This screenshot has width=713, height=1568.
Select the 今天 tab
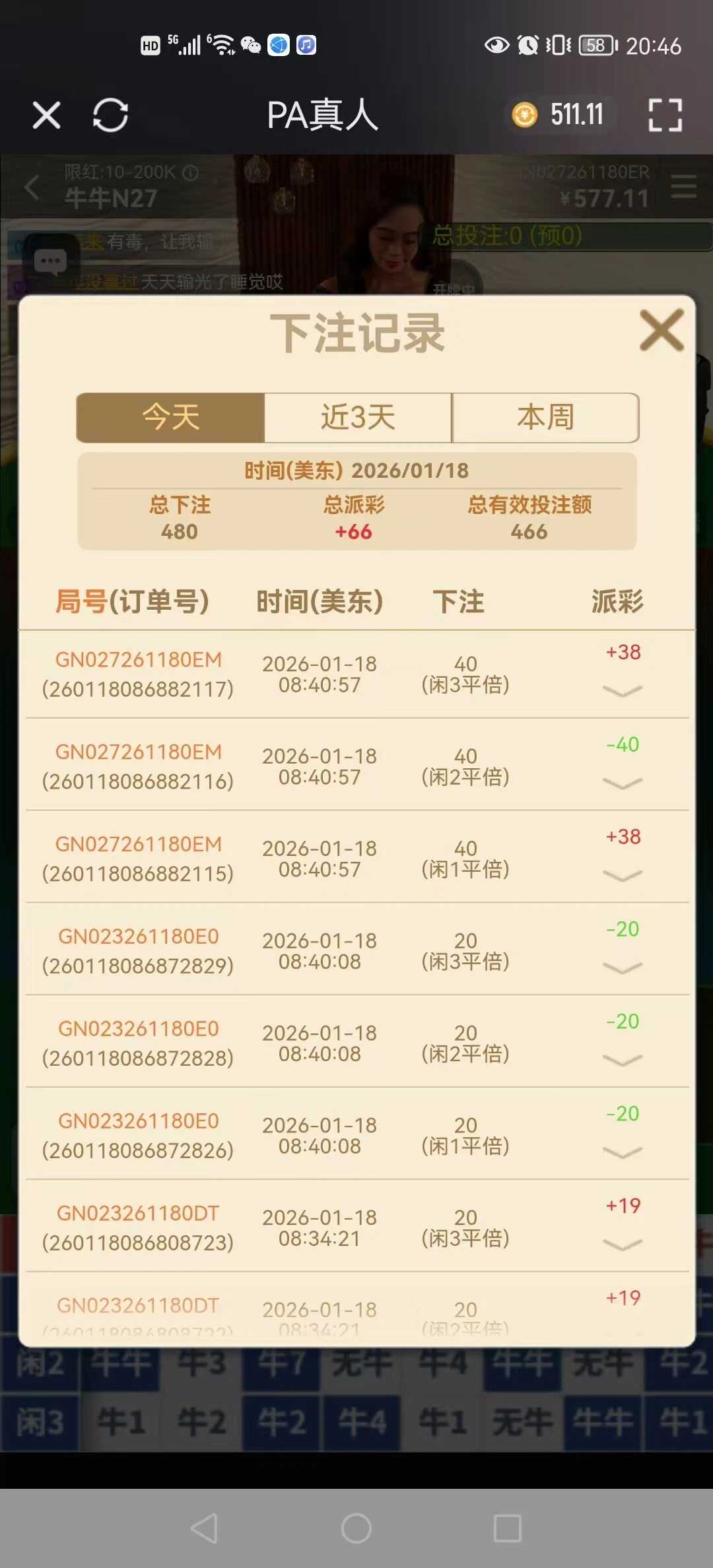point(171,418)
